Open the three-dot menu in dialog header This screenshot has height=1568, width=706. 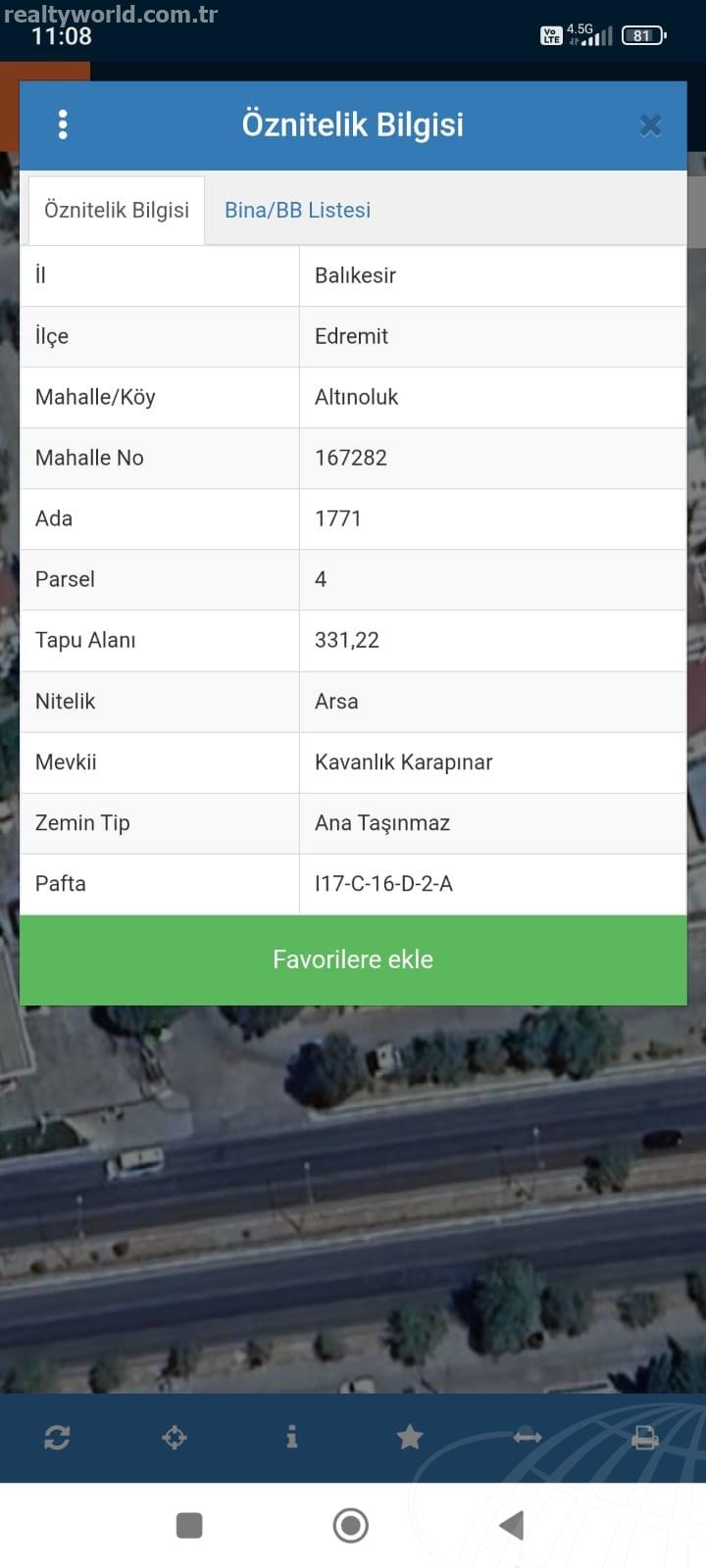(63, 124)
